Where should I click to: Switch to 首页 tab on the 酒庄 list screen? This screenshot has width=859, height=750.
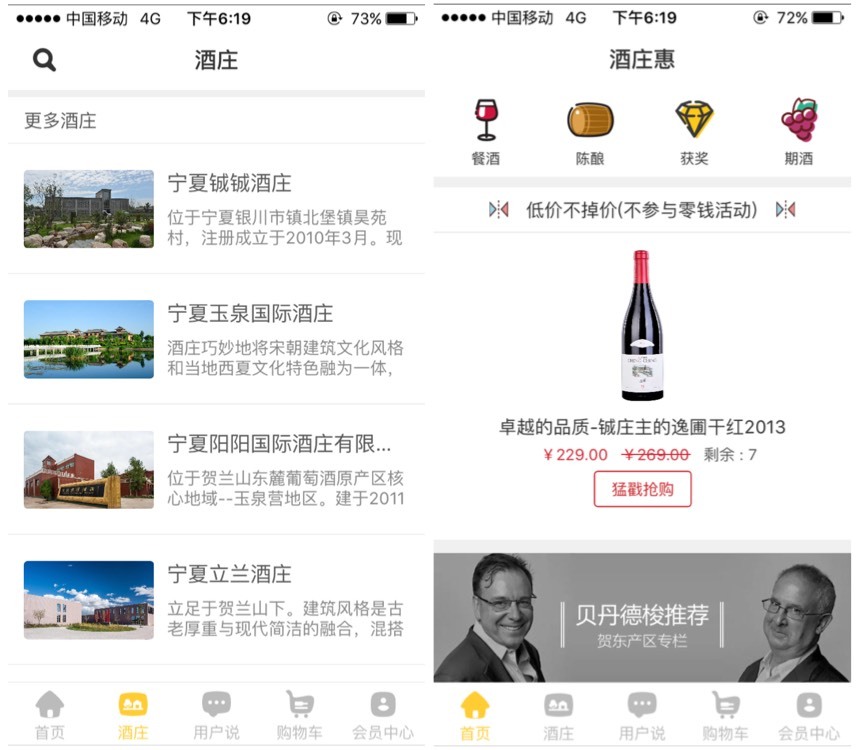point(49,717)
